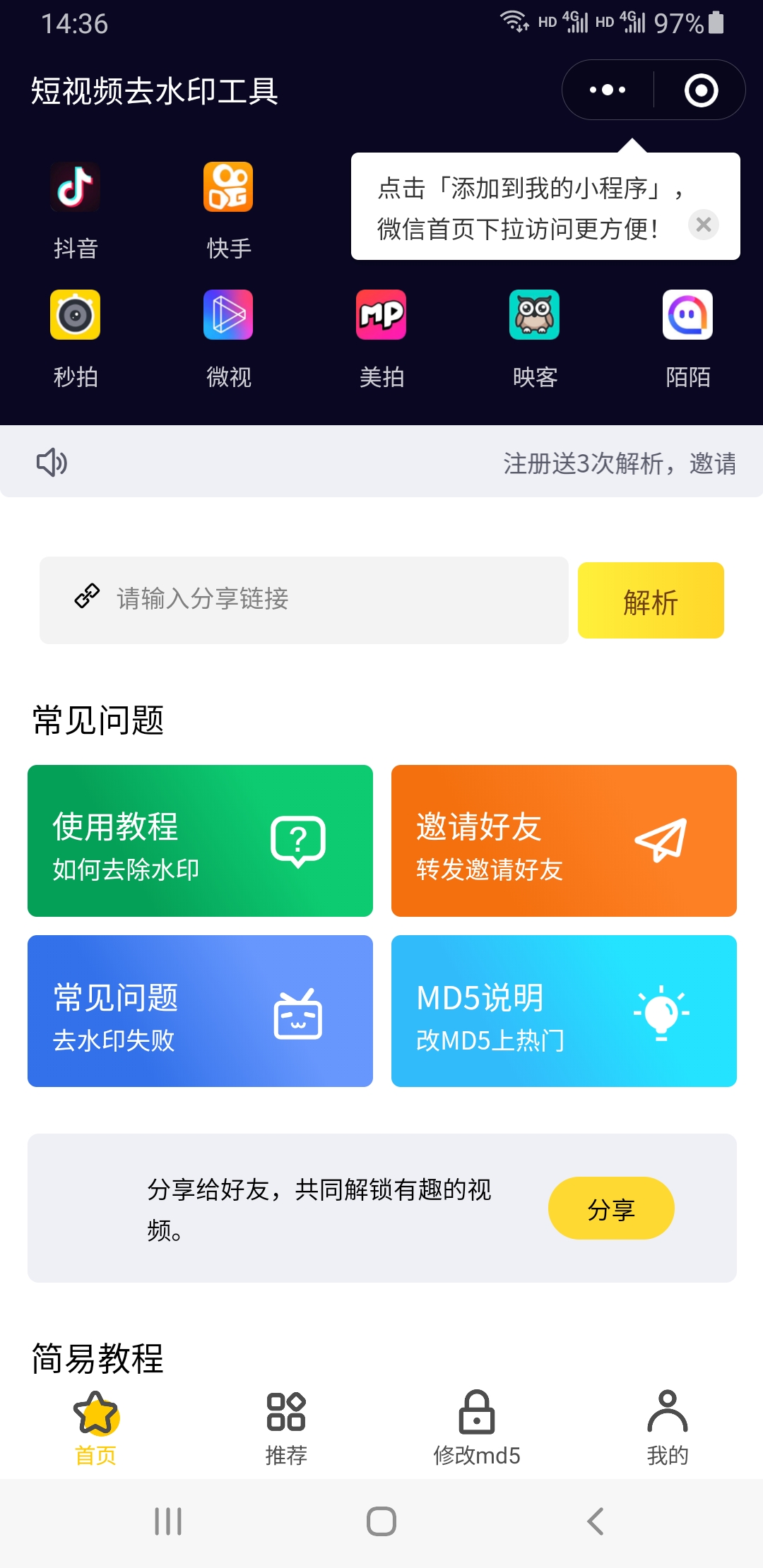
Task: Focus the share link input field
Action: tap(304, 600)
